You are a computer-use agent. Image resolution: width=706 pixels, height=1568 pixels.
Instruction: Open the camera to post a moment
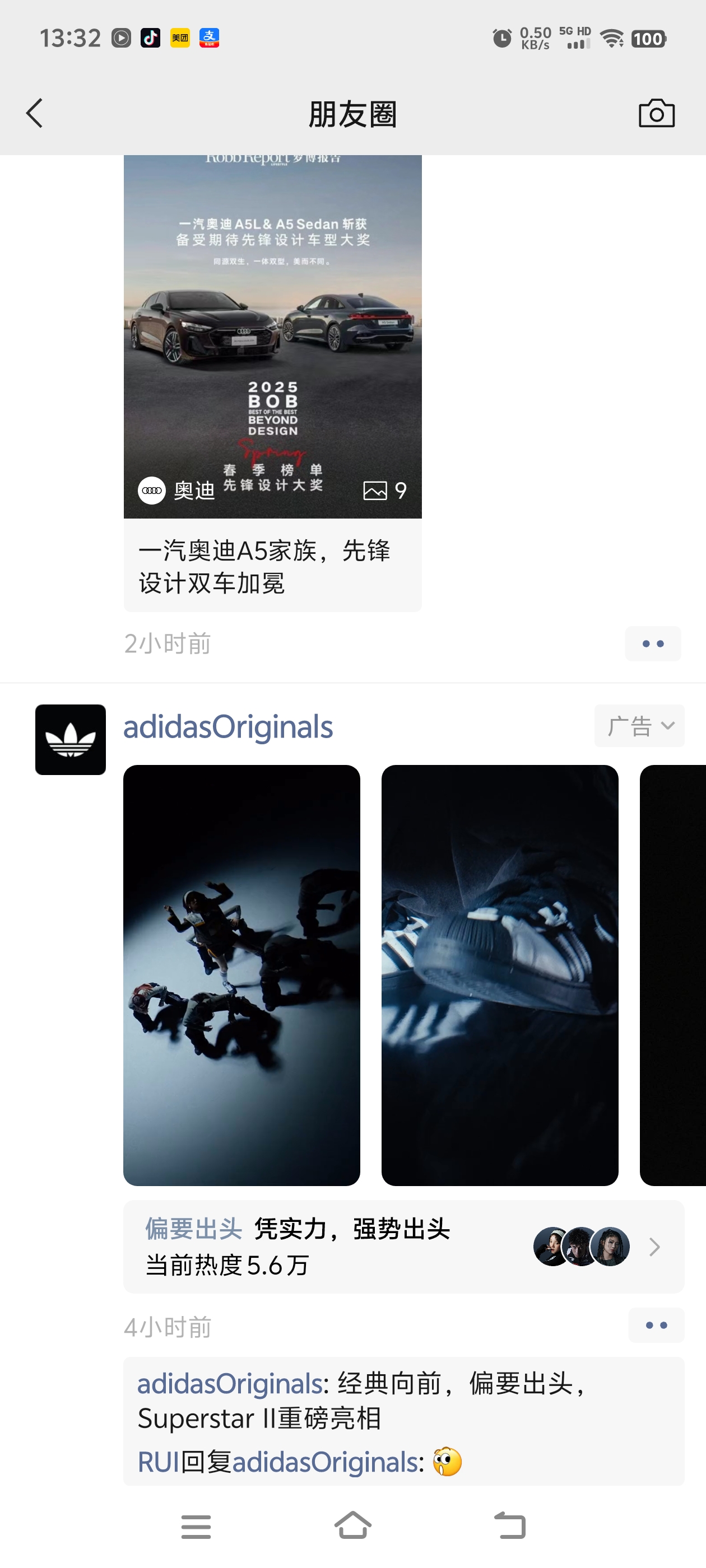pyautogui.click(x=656, y=113)
